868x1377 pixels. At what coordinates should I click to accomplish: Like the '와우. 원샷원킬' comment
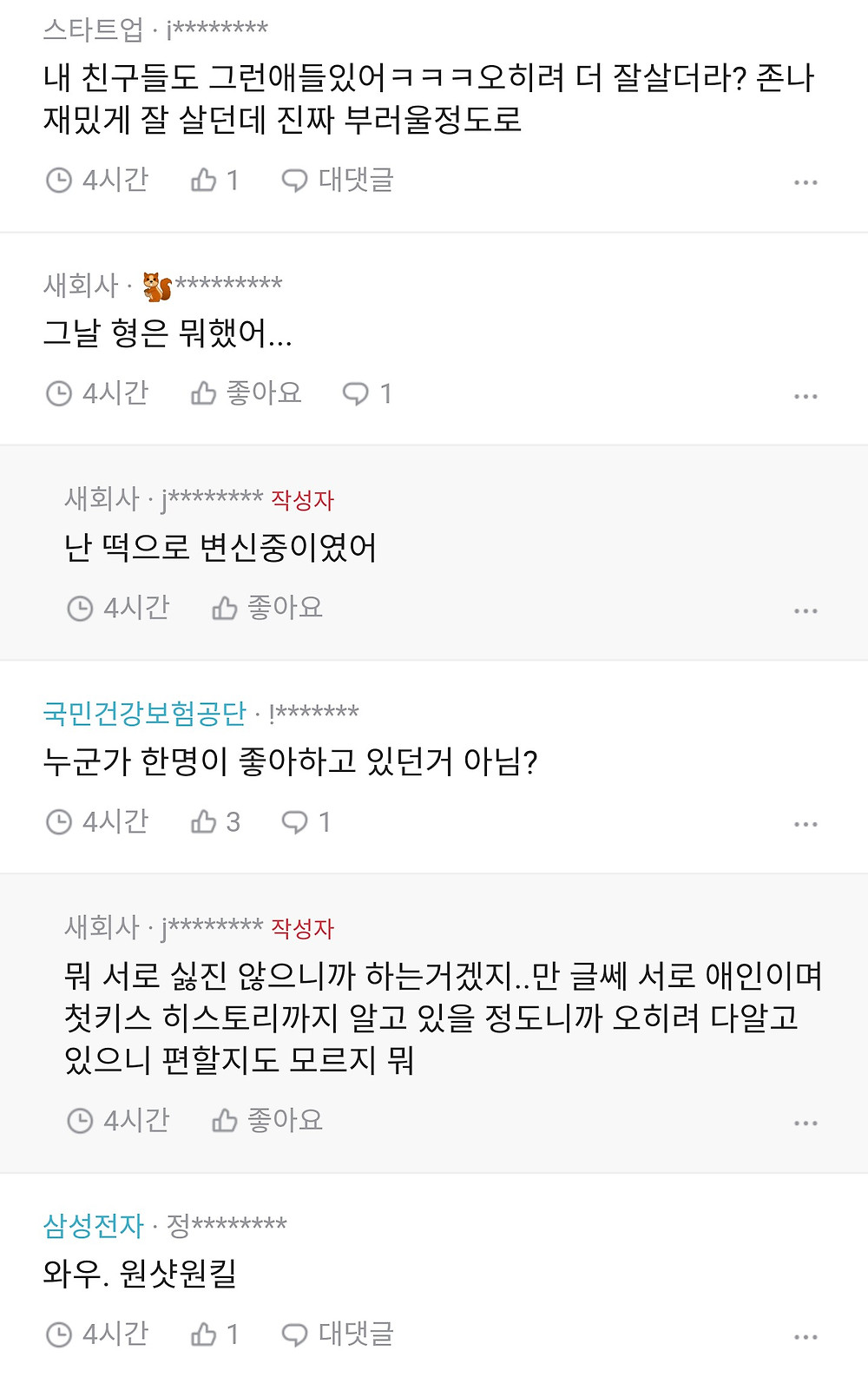pos(214,1334)
